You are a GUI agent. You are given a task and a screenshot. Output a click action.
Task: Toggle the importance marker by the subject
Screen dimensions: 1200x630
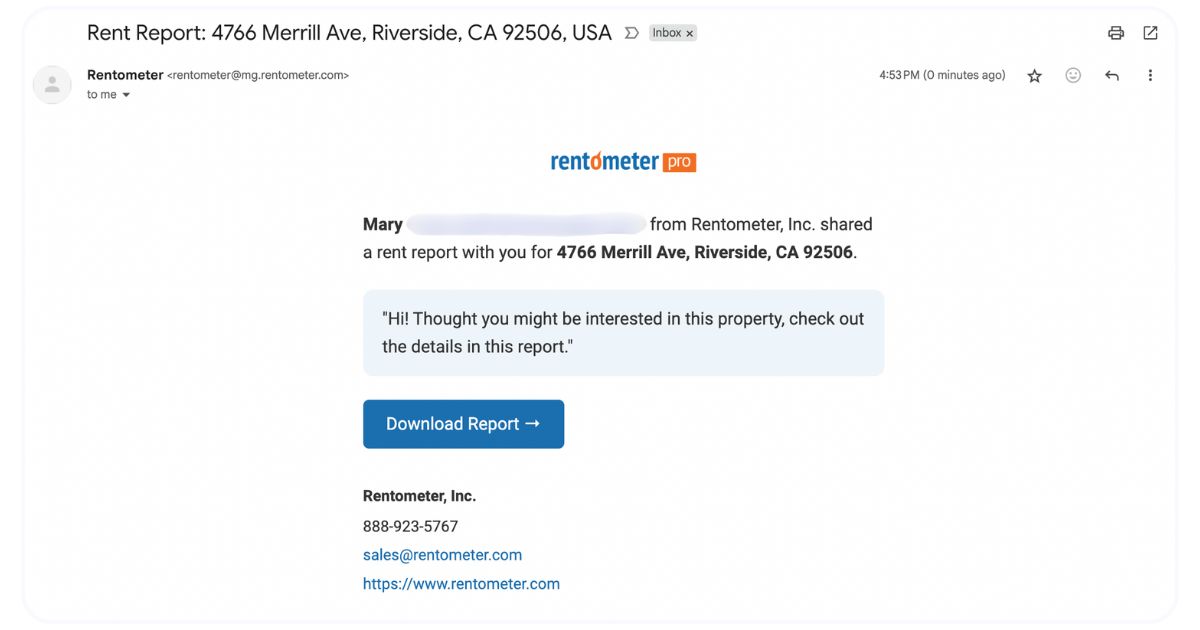click(631, 33)
